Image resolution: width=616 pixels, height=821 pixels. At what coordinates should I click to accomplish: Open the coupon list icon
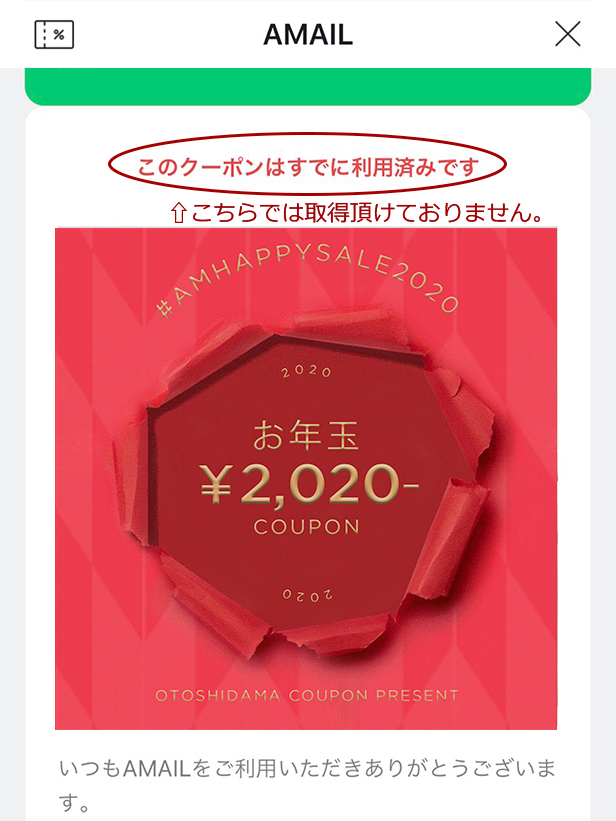(x=54, y=35)
